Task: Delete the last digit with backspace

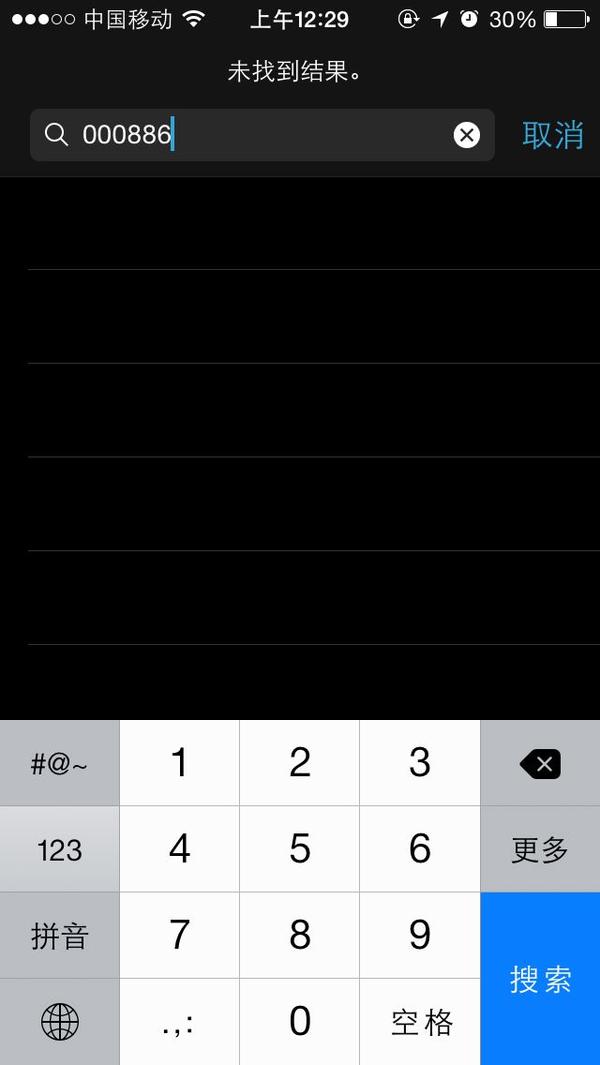Action: coord(540,765)
